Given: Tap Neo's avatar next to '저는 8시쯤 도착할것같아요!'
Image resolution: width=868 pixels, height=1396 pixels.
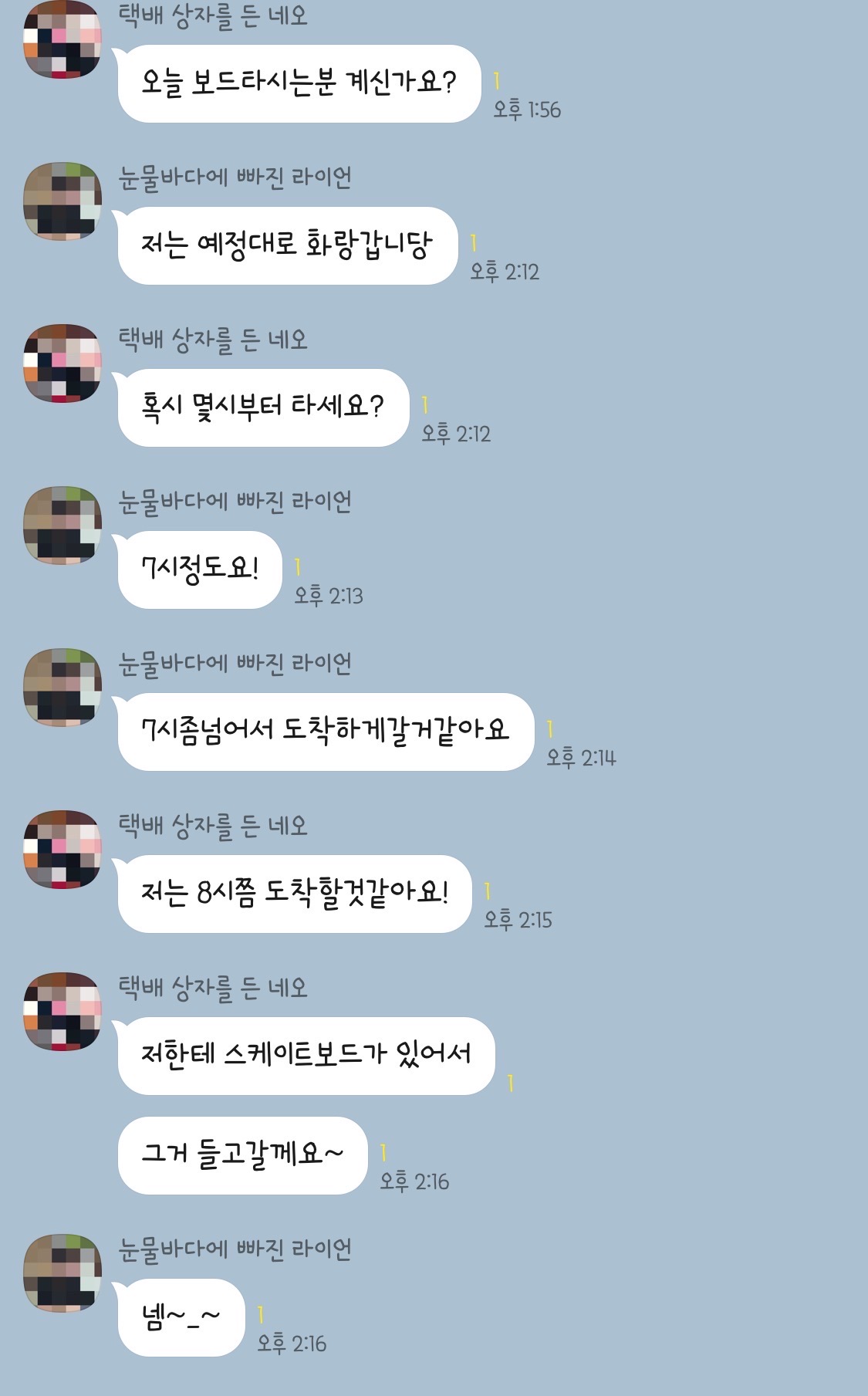Looking at the screenshot, I should click(x=62, y=850).
